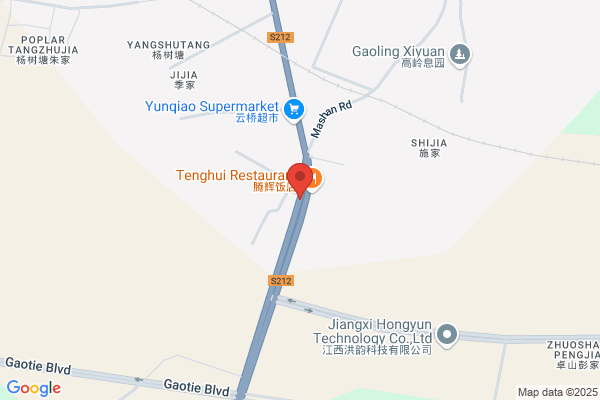Tap the red location pin
Image resolution: width=600 pixels, height=400 pixels.
(300, 181)
